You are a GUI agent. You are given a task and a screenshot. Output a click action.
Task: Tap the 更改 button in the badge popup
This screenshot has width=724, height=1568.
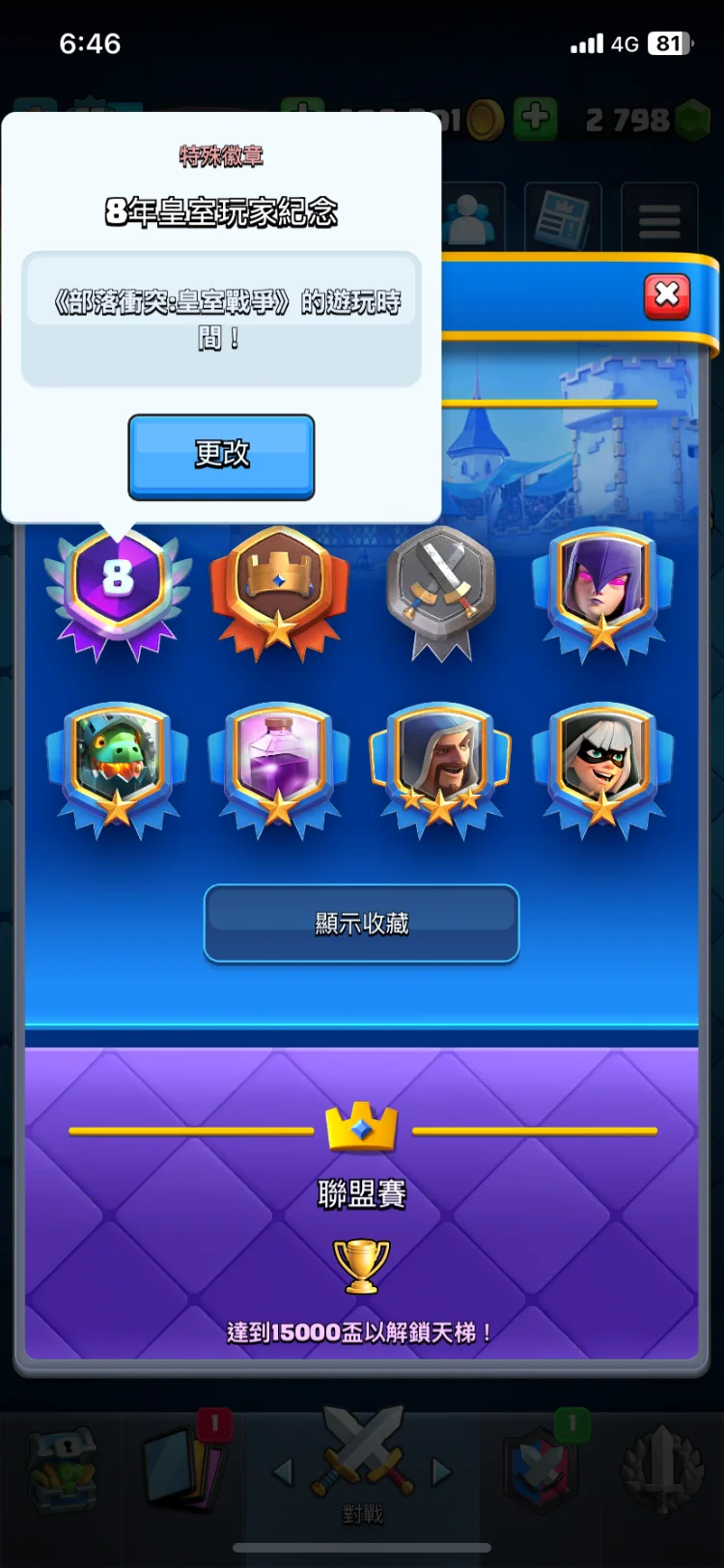[x=221, y=456]
